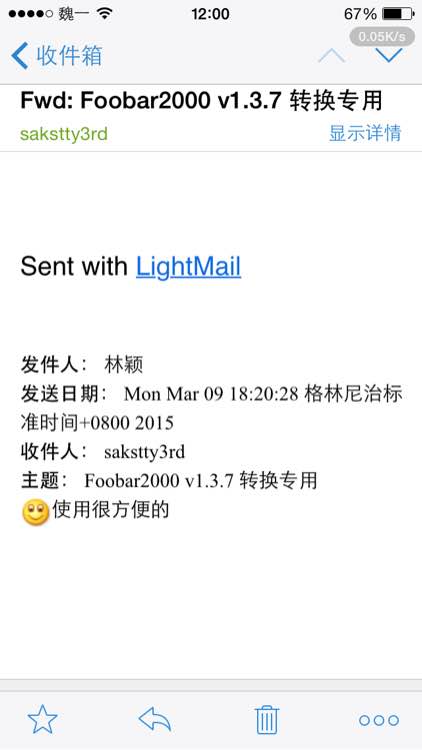
Task: Open the LightMail link
Action: pyautogui.click(x=189, y=267)
